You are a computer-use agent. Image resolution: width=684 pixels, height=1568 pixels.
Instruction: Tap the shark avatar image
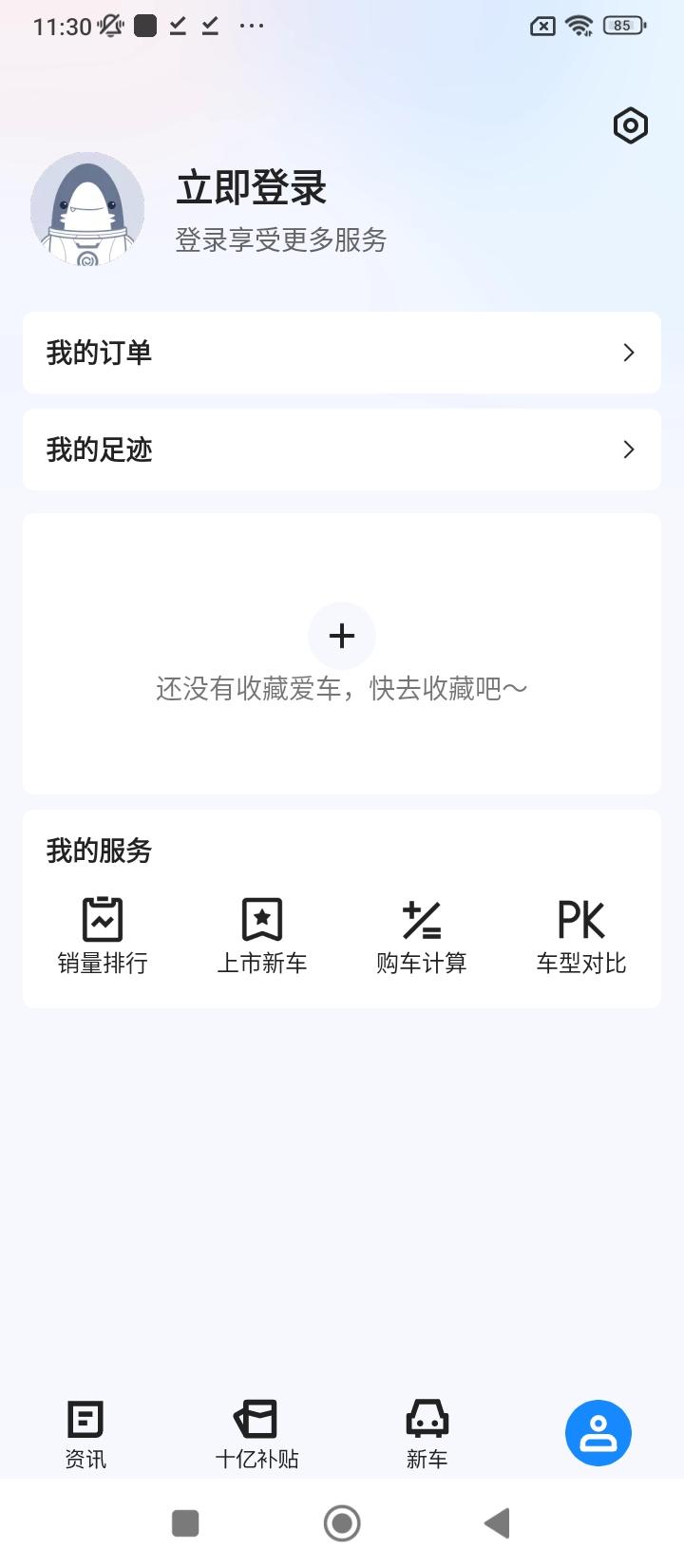pyautogui.click(x=87, y=208)
